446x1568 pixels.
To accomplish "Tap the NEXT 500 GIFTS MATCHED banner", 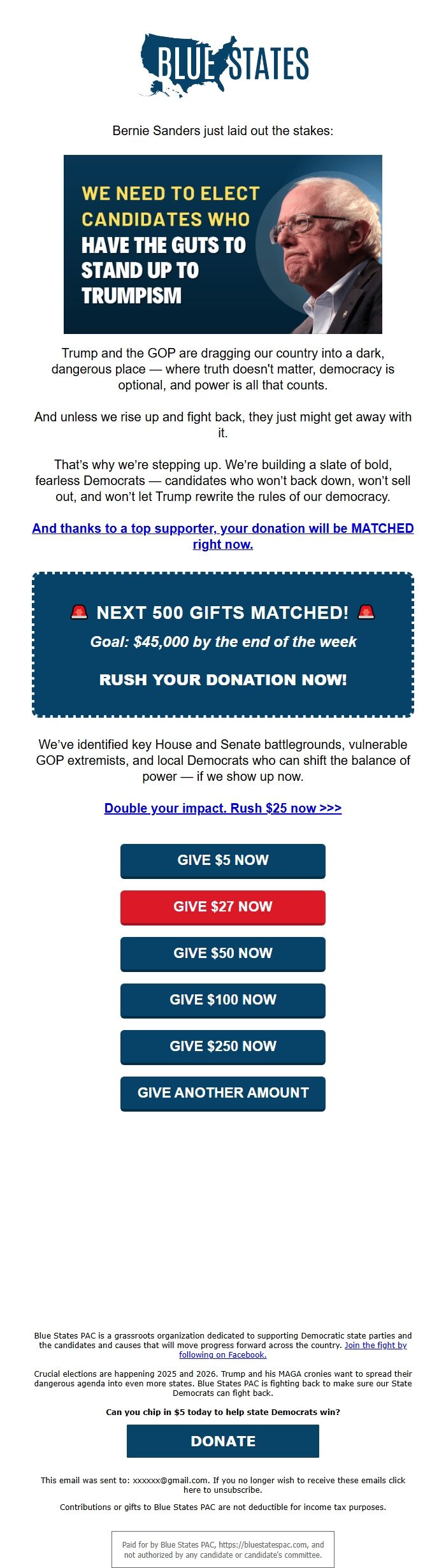I will pyautogui.click(x=223, y=644).
